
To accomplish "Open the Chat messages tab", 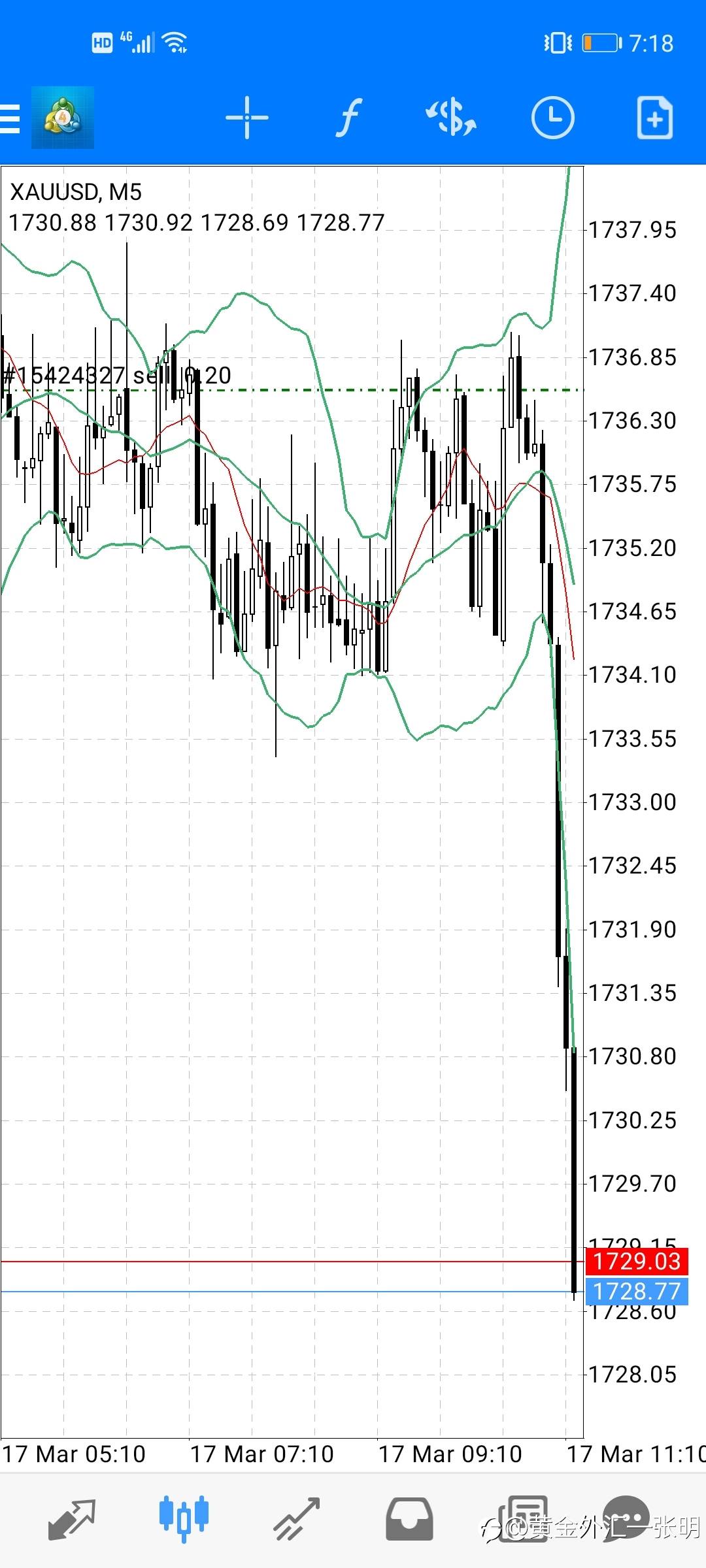I will coord(626,1518).
